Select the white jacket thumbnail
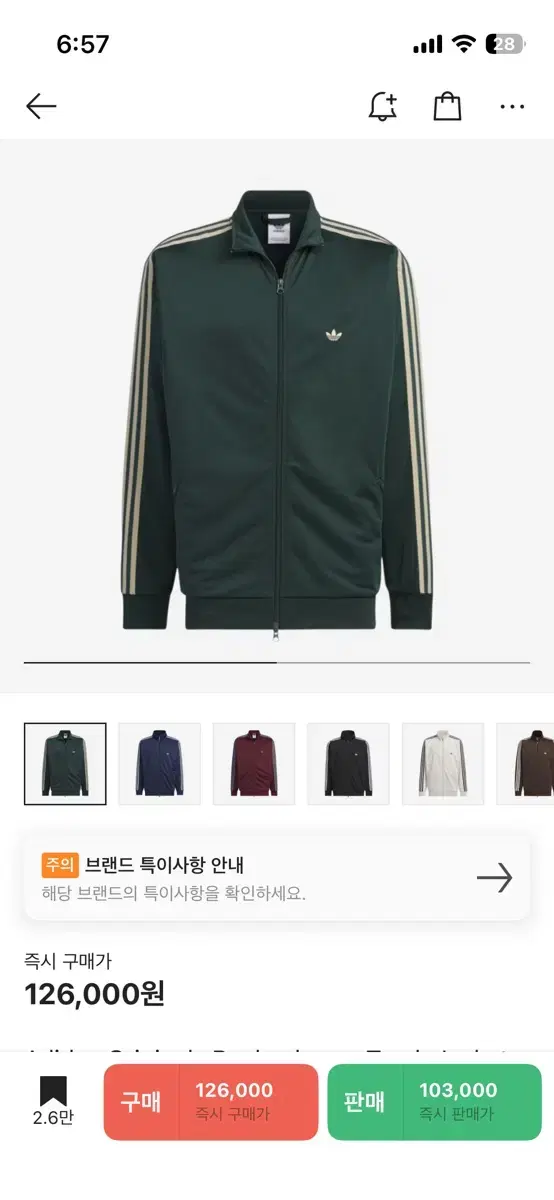 (x=443, y=764)
